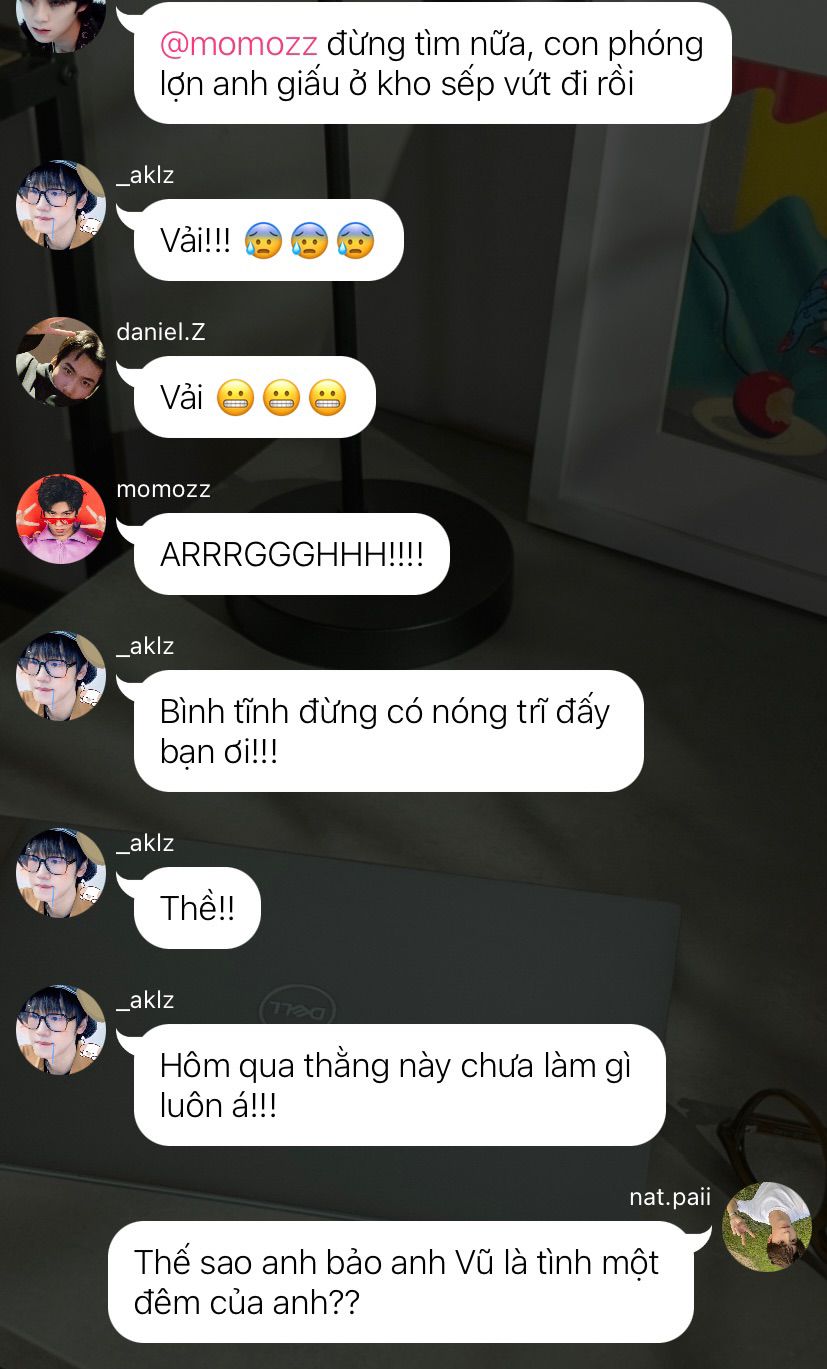This screenshot has height=1369, width=827.
Task: Open daniel.Z's profile picture
Action: [x=61, y=362]
